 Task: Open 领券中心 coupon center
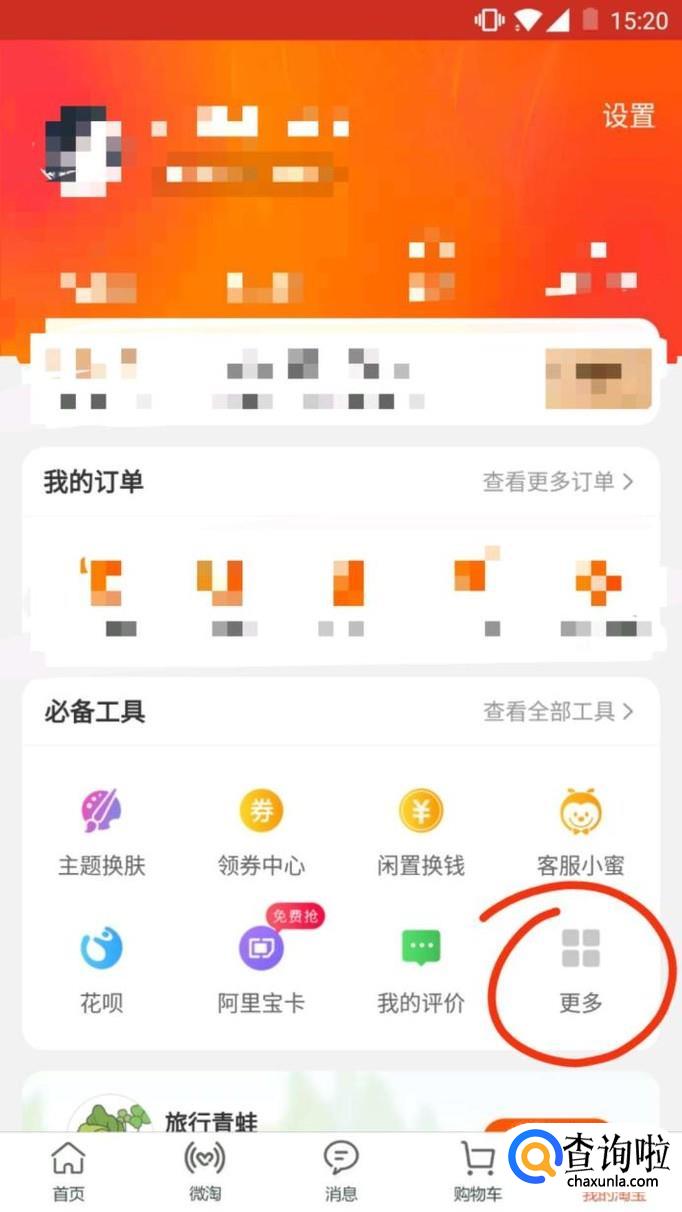pos(261,832)
